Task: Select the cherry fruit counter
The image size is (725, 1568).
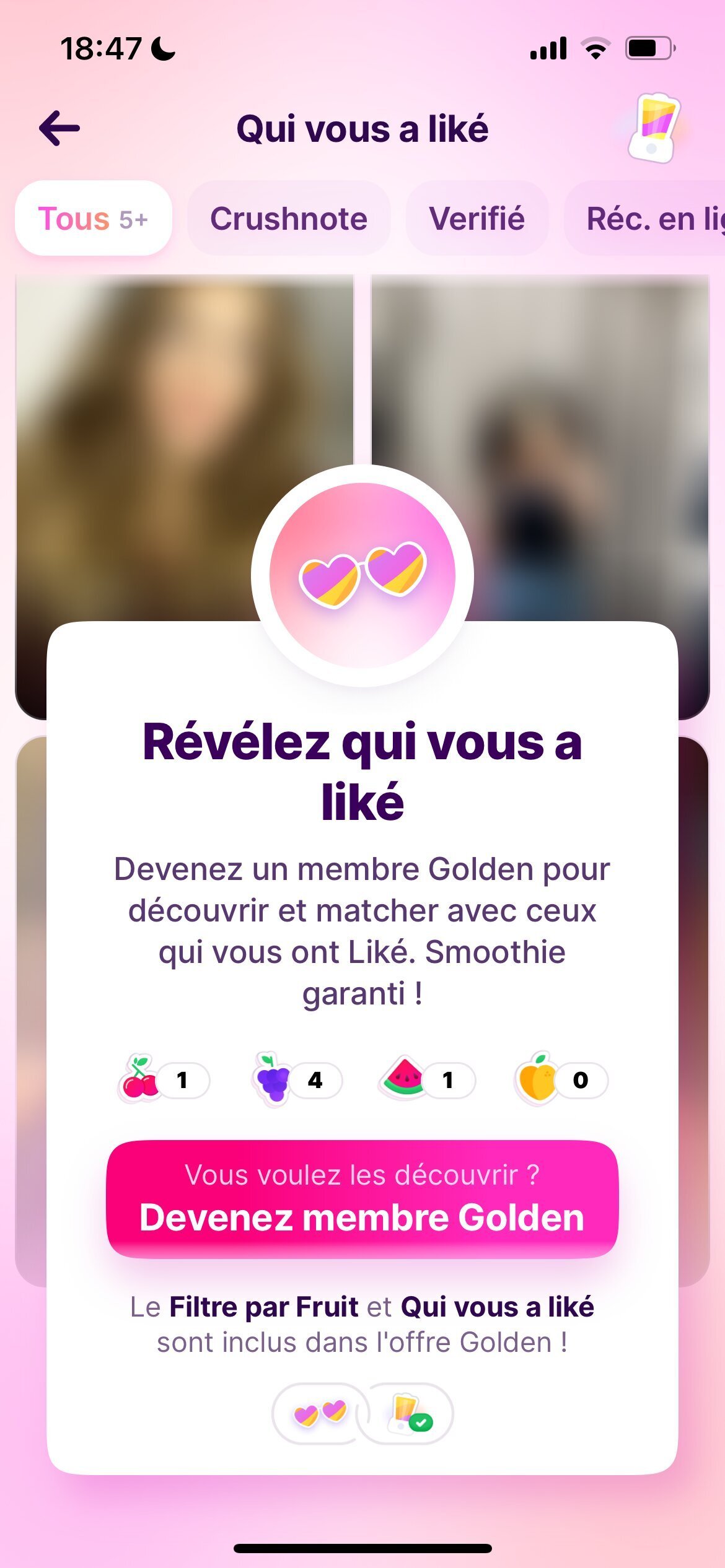Action: (164, 1080)
